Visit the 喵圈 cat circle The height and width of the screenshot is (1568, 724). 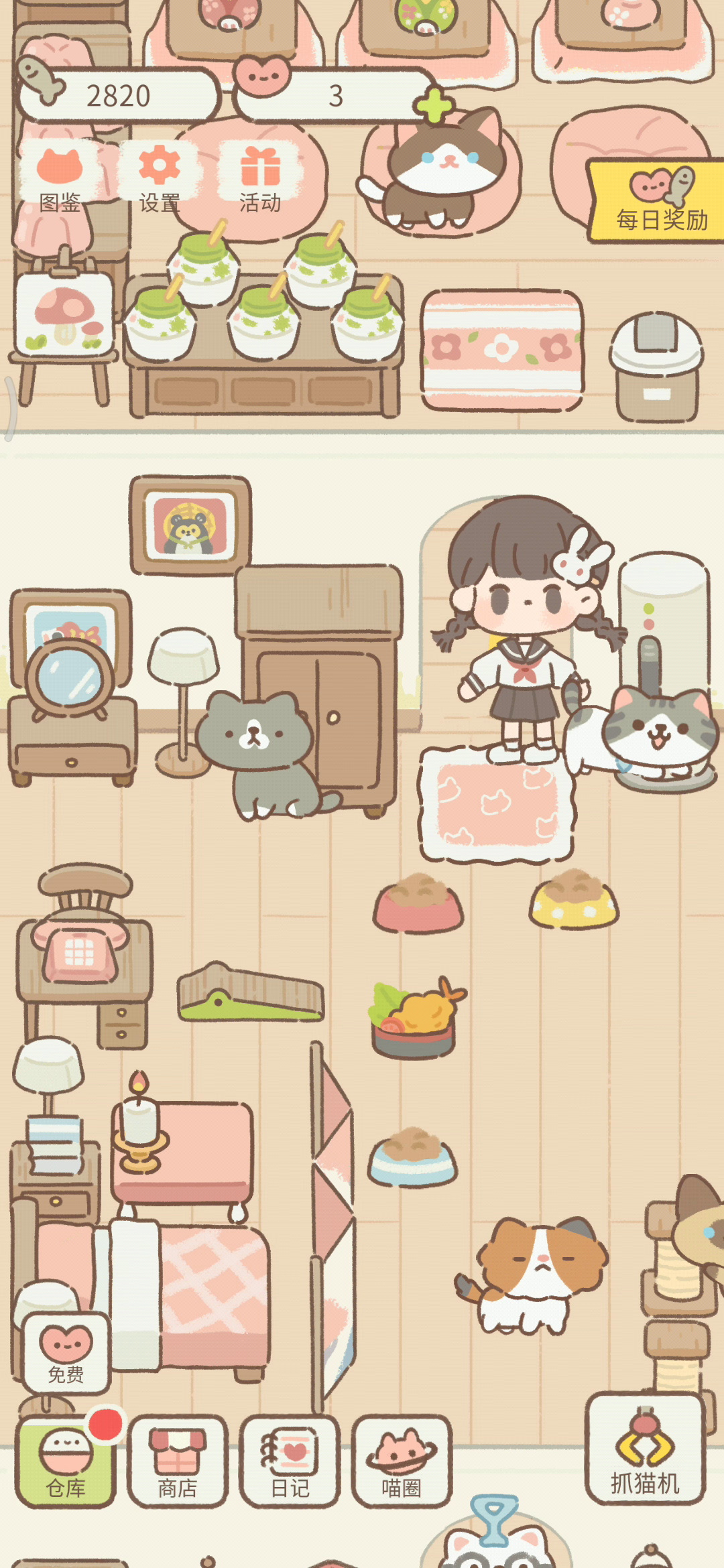pos(402,1461)
